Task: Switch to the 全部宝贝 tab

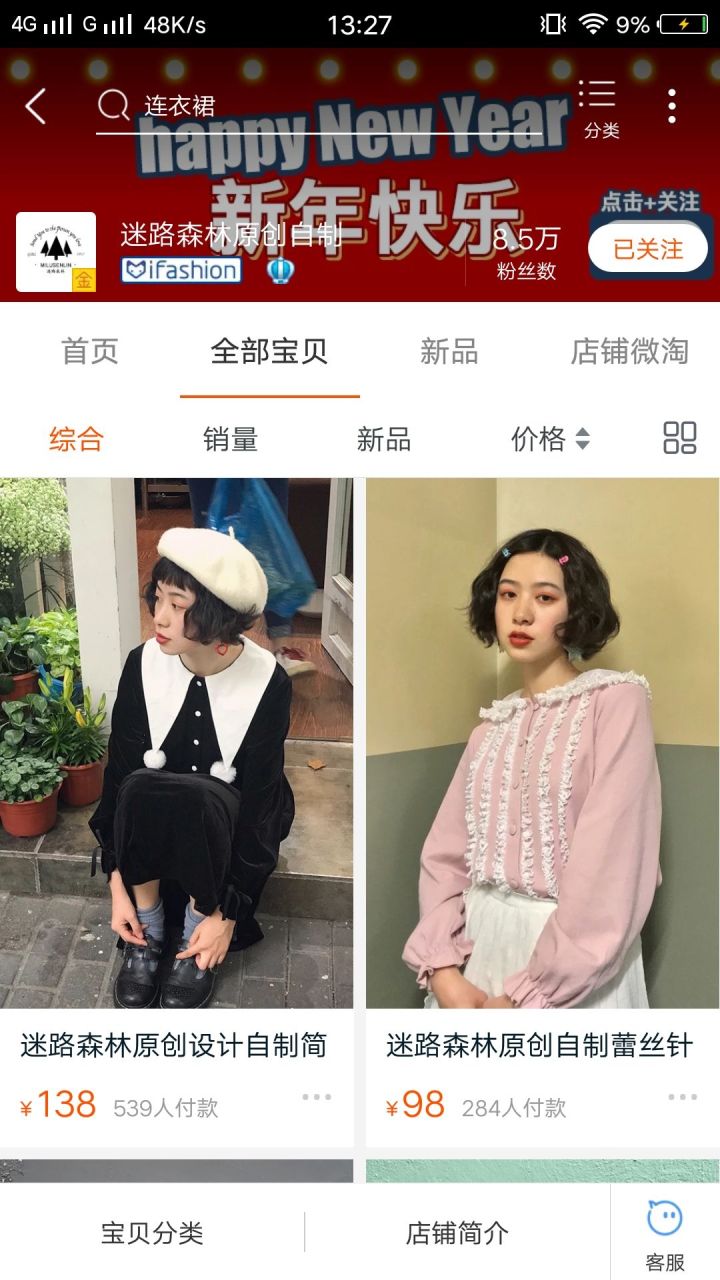Action: click(269, 351)
